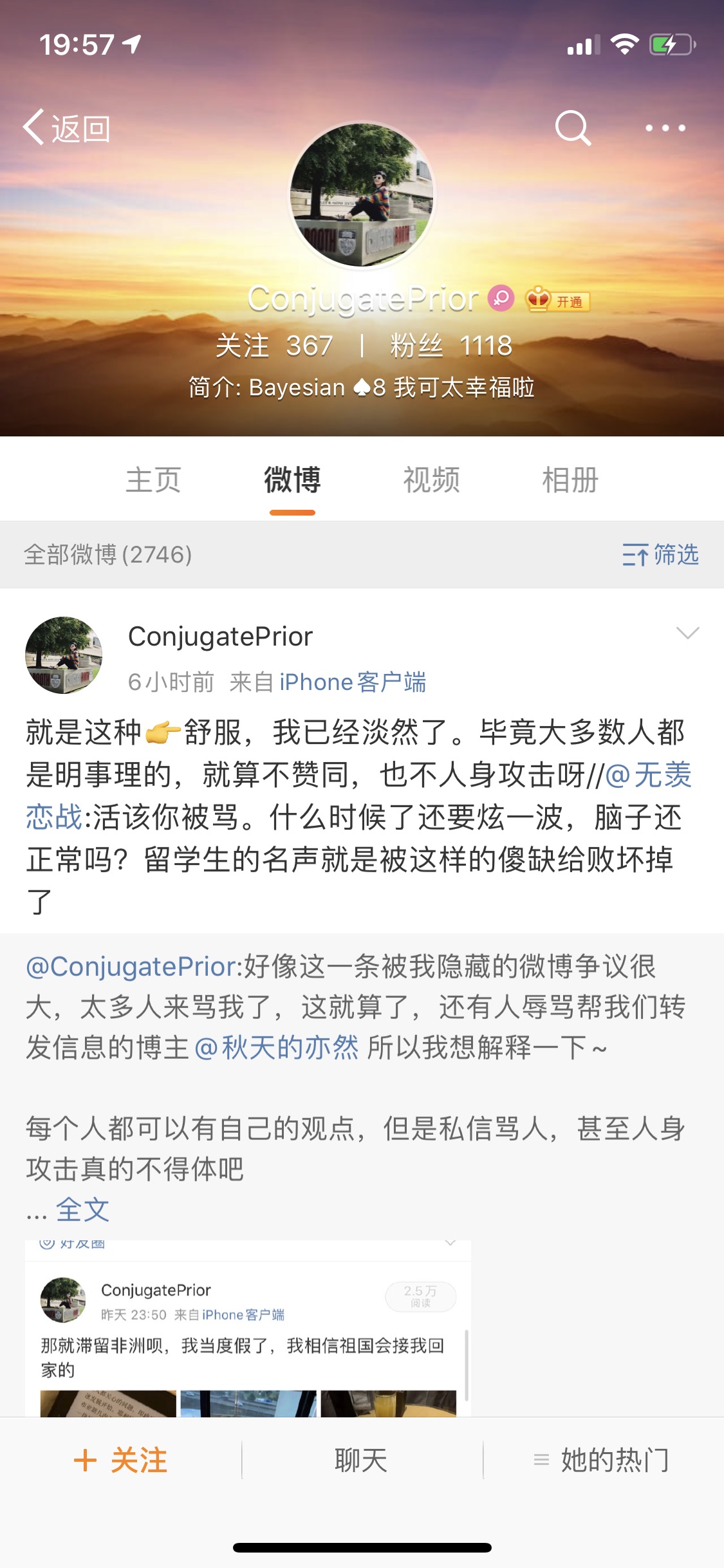Switch to the 相册 tab
Viewport: 724px width, 1568px height.
coord(570,480)
